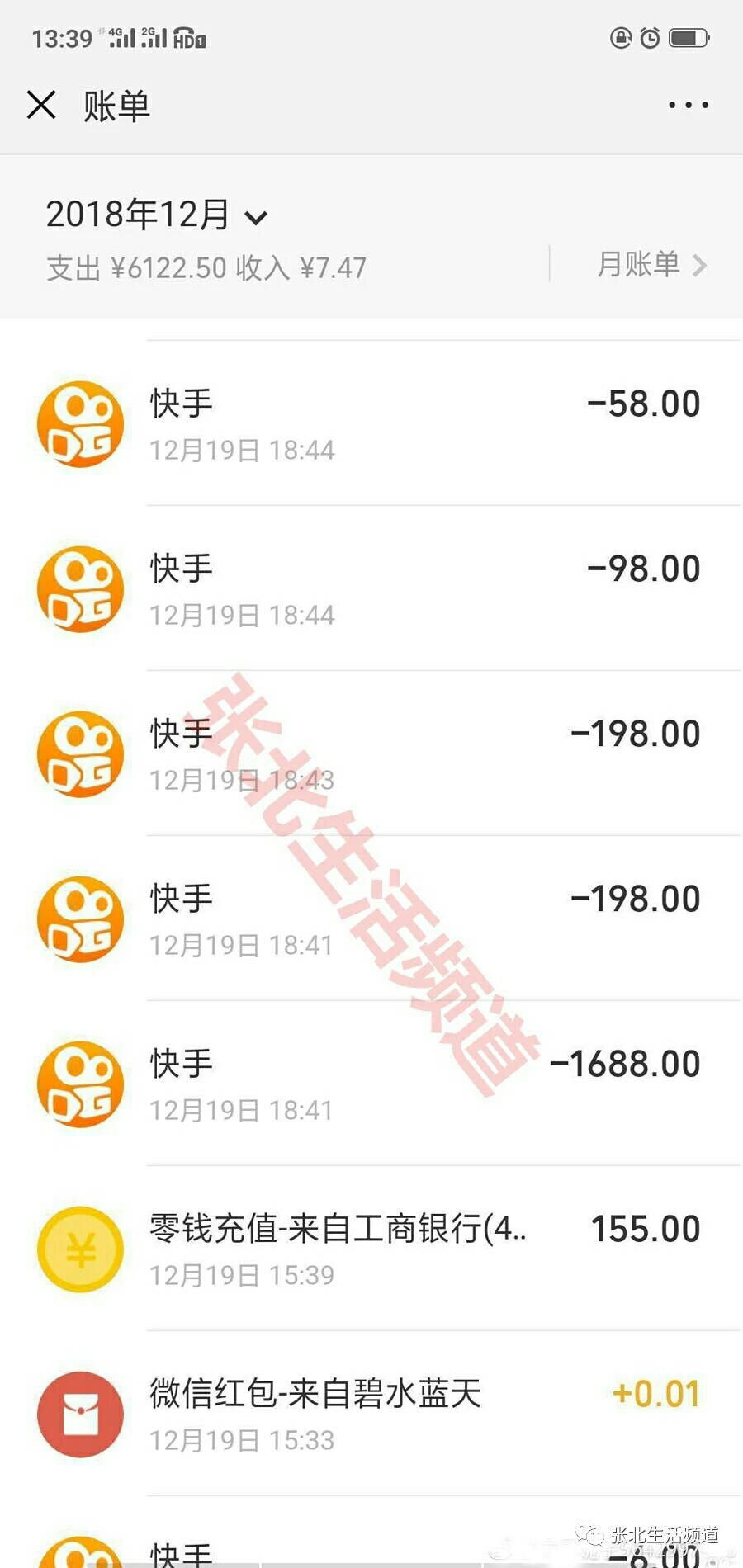Open the 快手 -58.00 transaction

pyautogui.click(x=371, y=424)
